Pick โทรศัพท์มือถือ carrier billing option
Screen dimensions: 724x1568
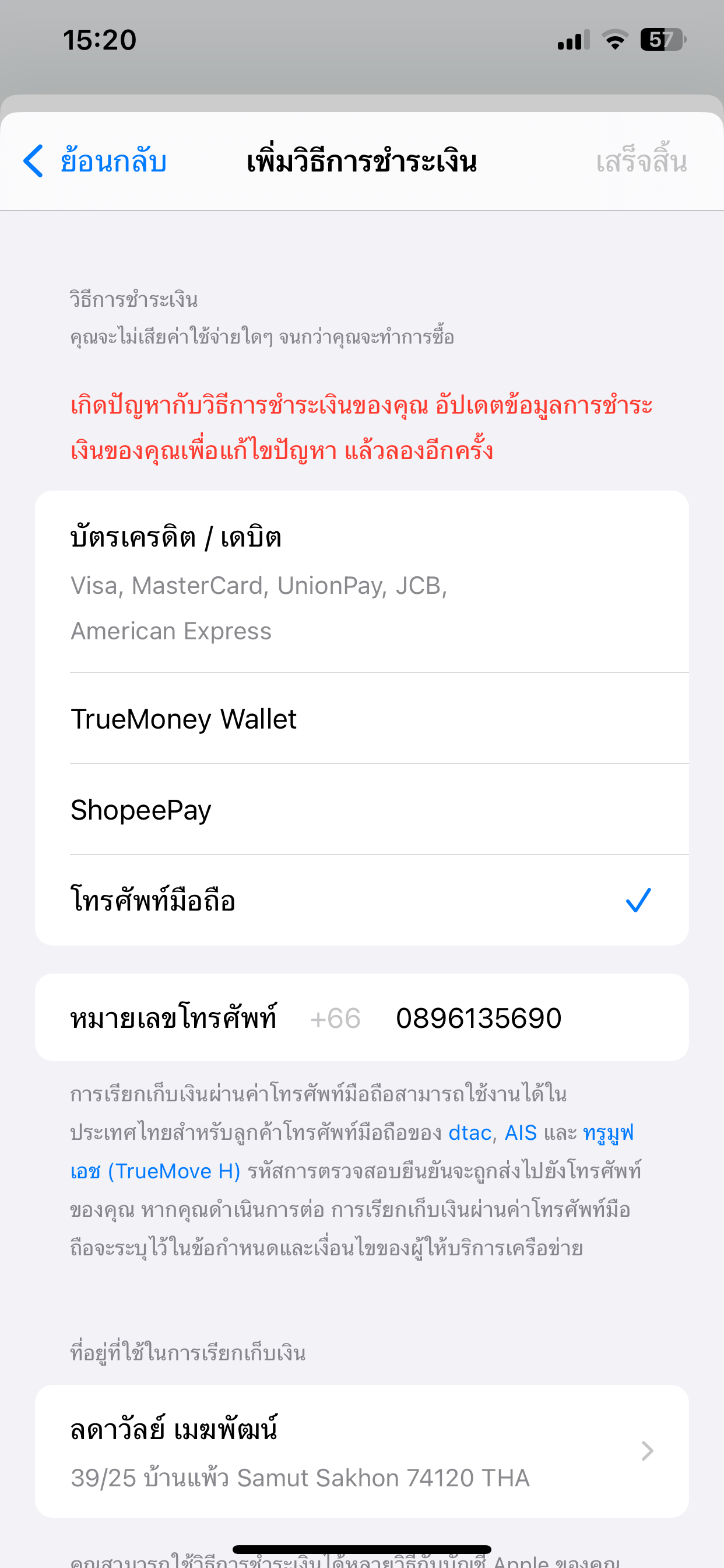361,900
